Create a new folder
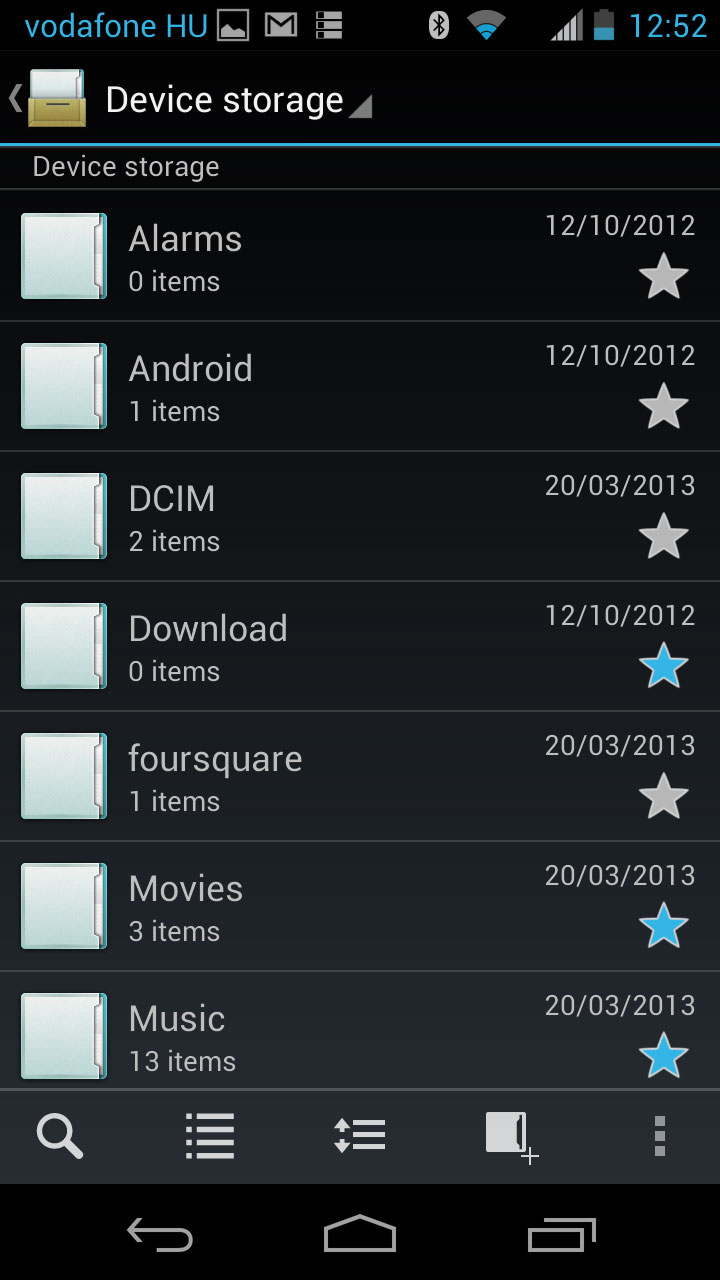 (x=511, y=1137)
